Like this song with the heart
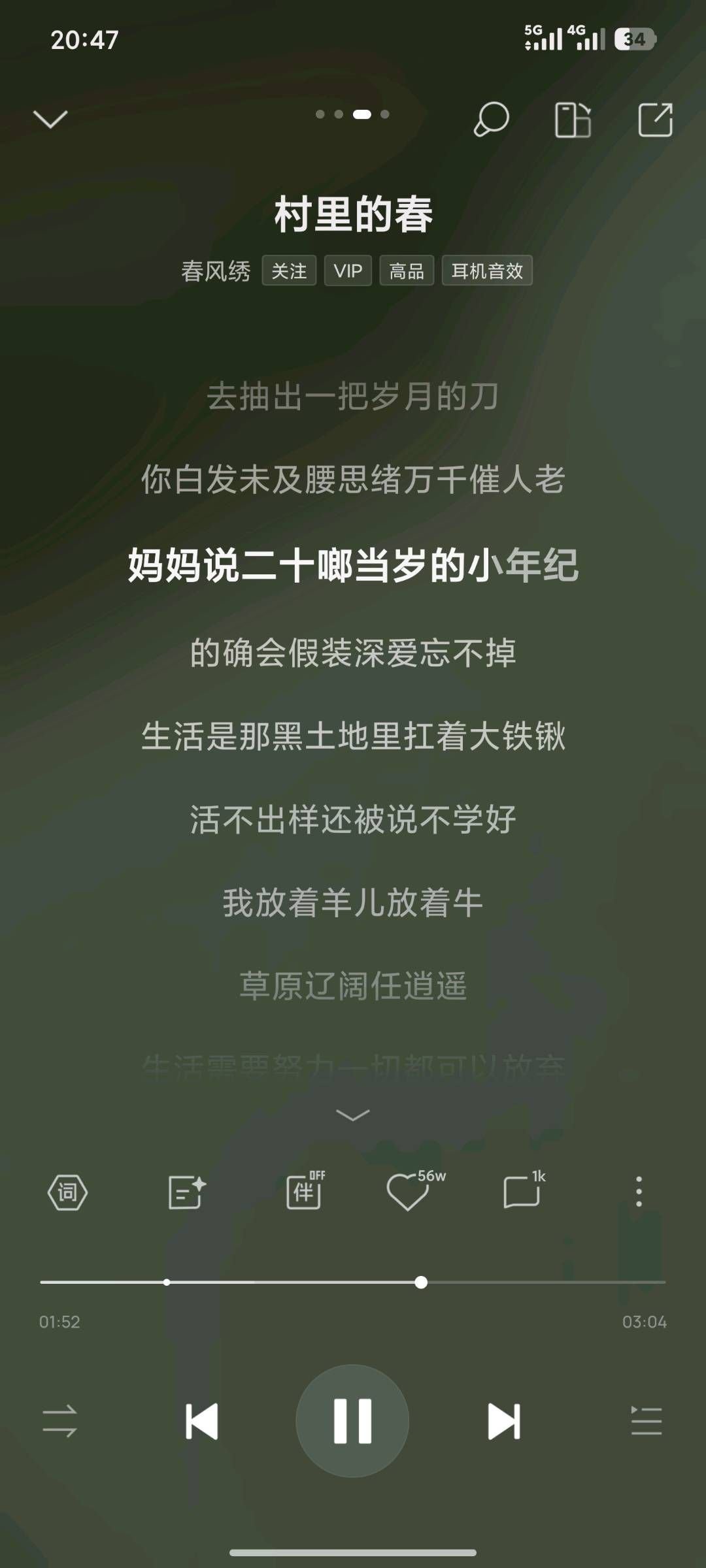Screen dimensions: 706x1568 click(x=408, y=1192)
